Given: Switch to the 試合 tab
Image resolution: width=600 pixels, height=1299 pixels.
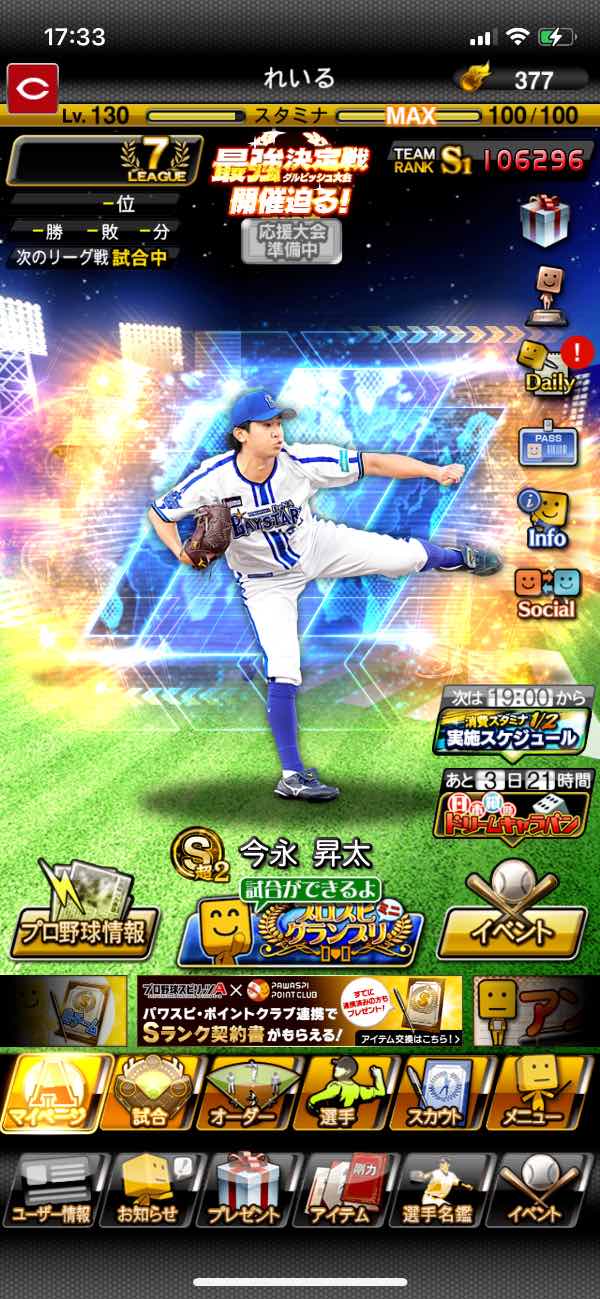Looking at the screenshot, I should tap(149, 1095).
